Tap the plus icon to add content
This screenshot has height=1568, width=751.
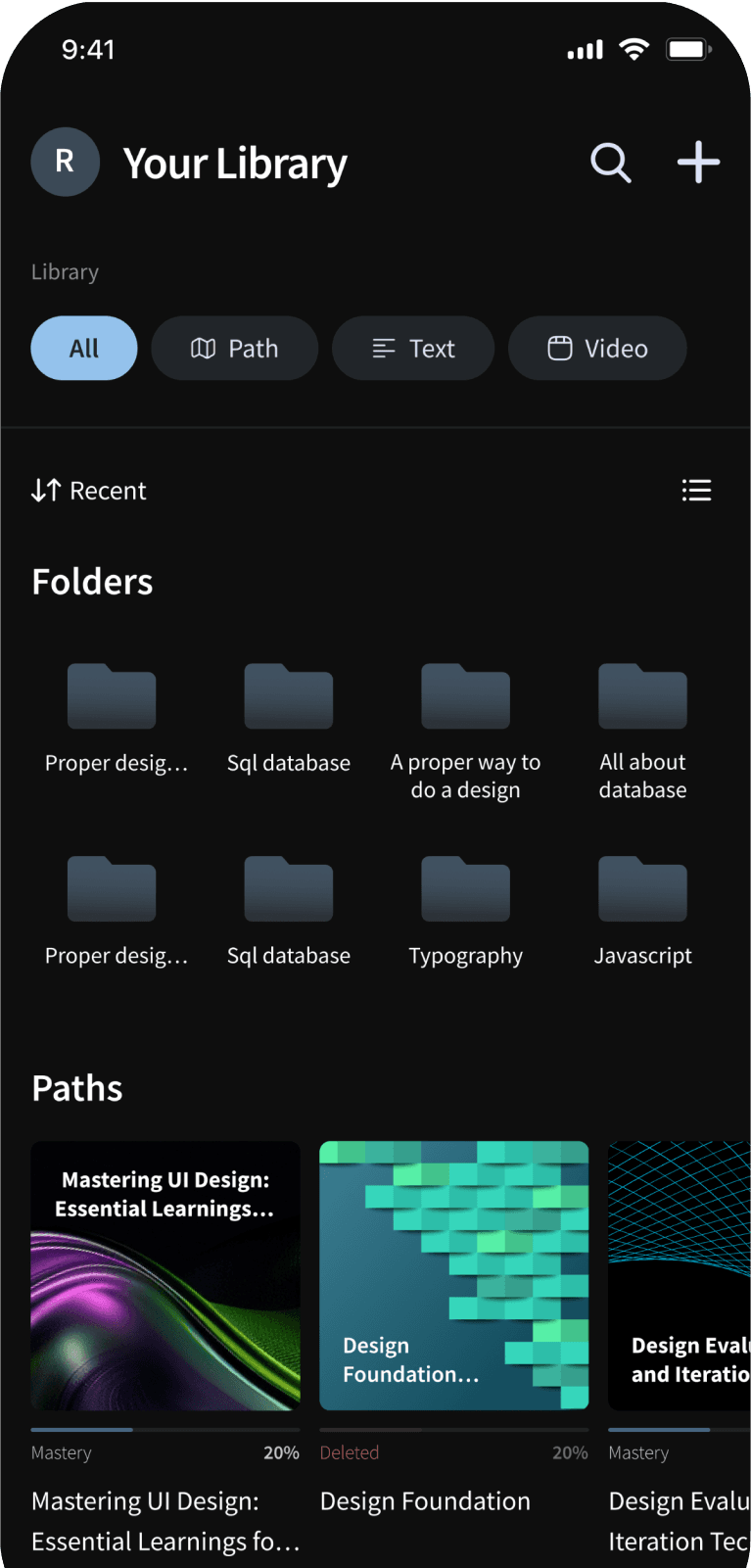[x=698, y=163]
